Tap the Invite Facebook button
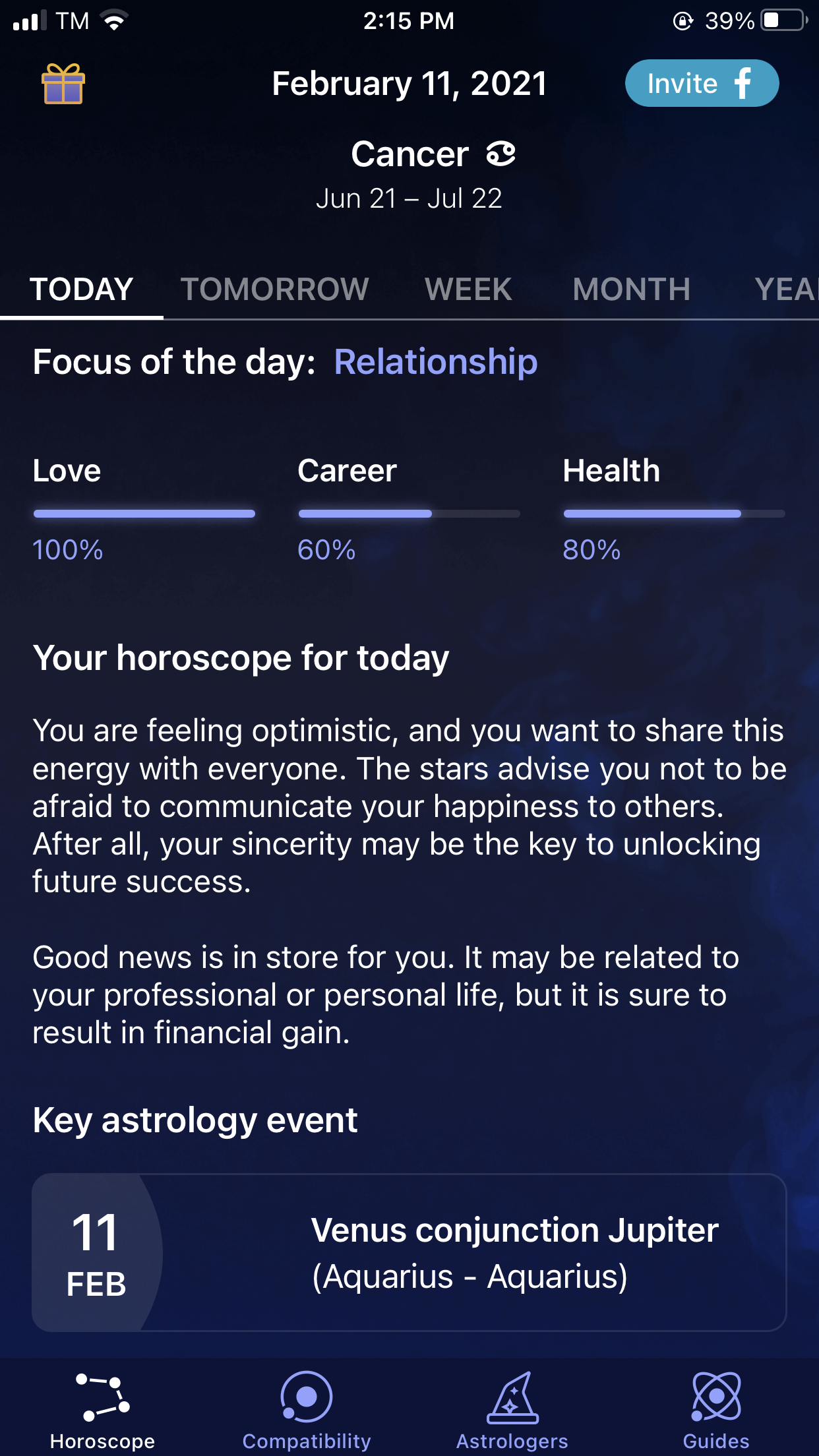Screen dimensions: 819x1456 tap(702, 83)
